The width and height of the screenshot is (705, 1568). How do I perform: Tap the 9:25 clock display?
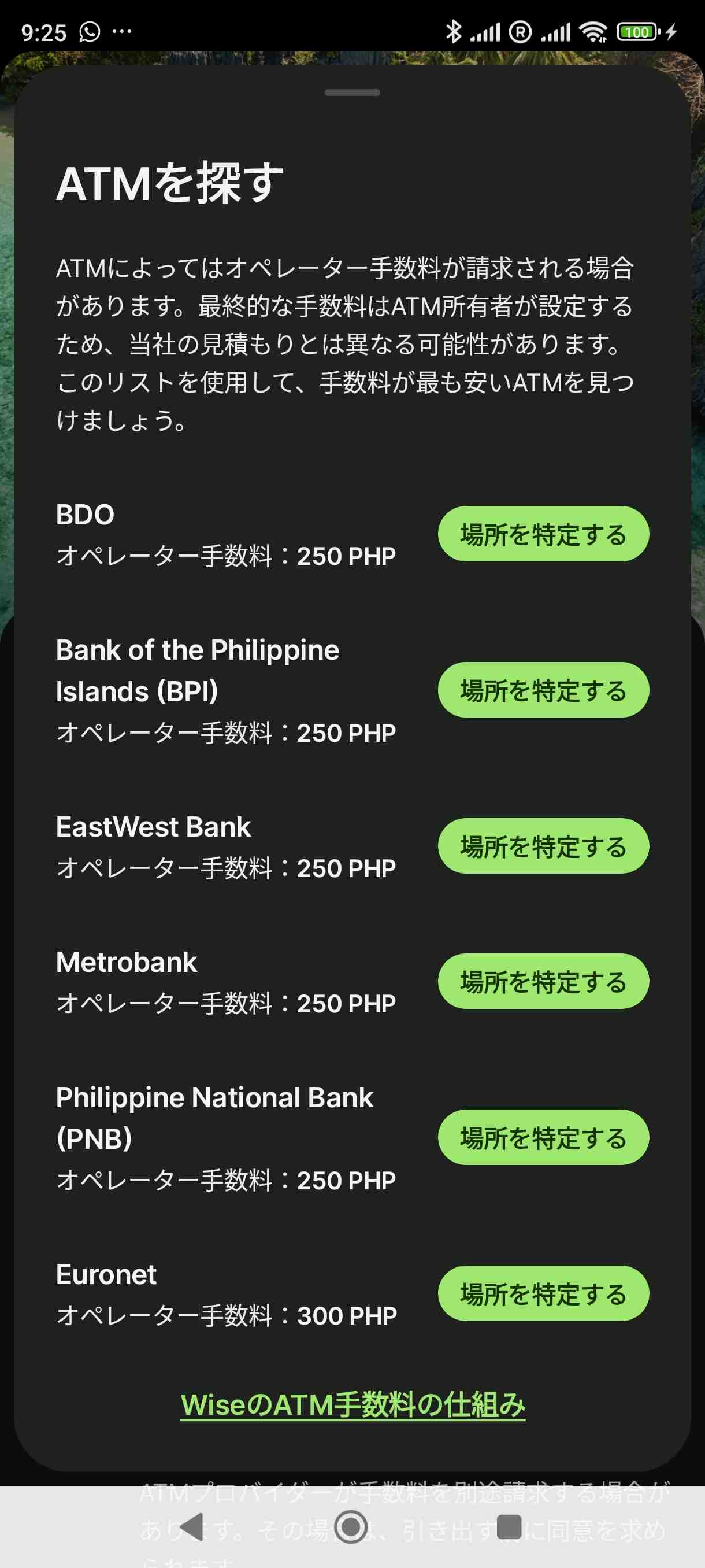tap(46, 32)
